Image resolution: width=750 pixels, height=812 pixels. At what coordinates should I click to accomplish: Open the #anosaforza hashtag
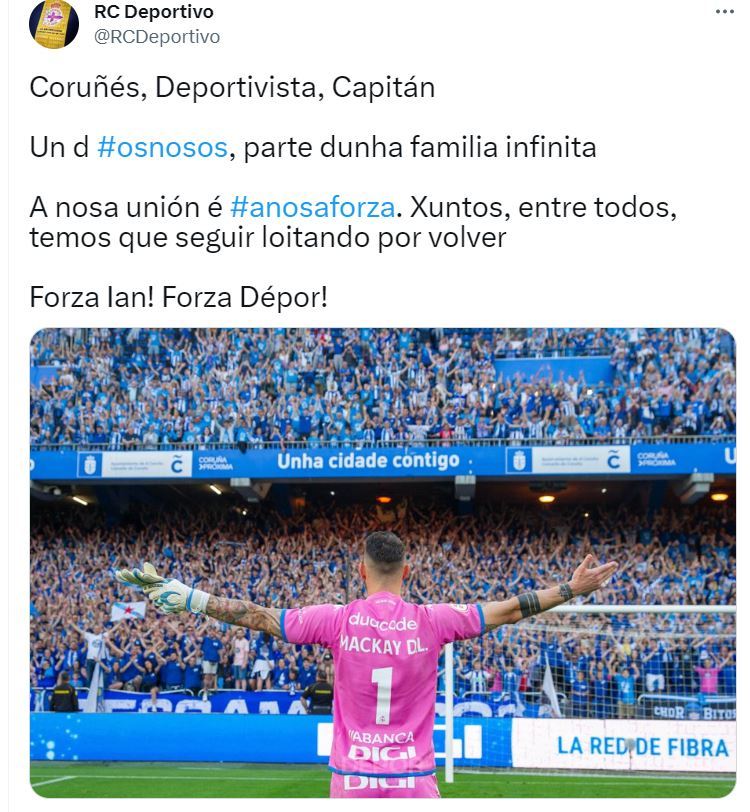[x=313, y=209]
